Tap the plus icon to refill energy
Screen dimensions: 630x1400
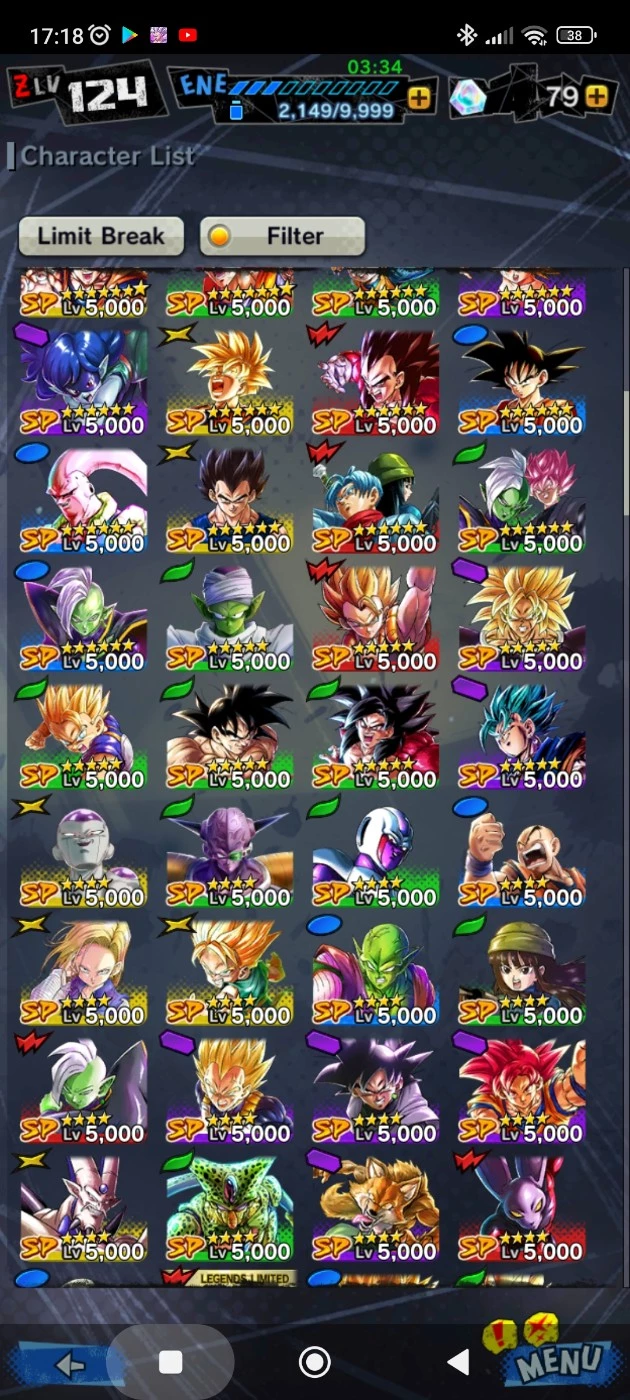[419, 98]
